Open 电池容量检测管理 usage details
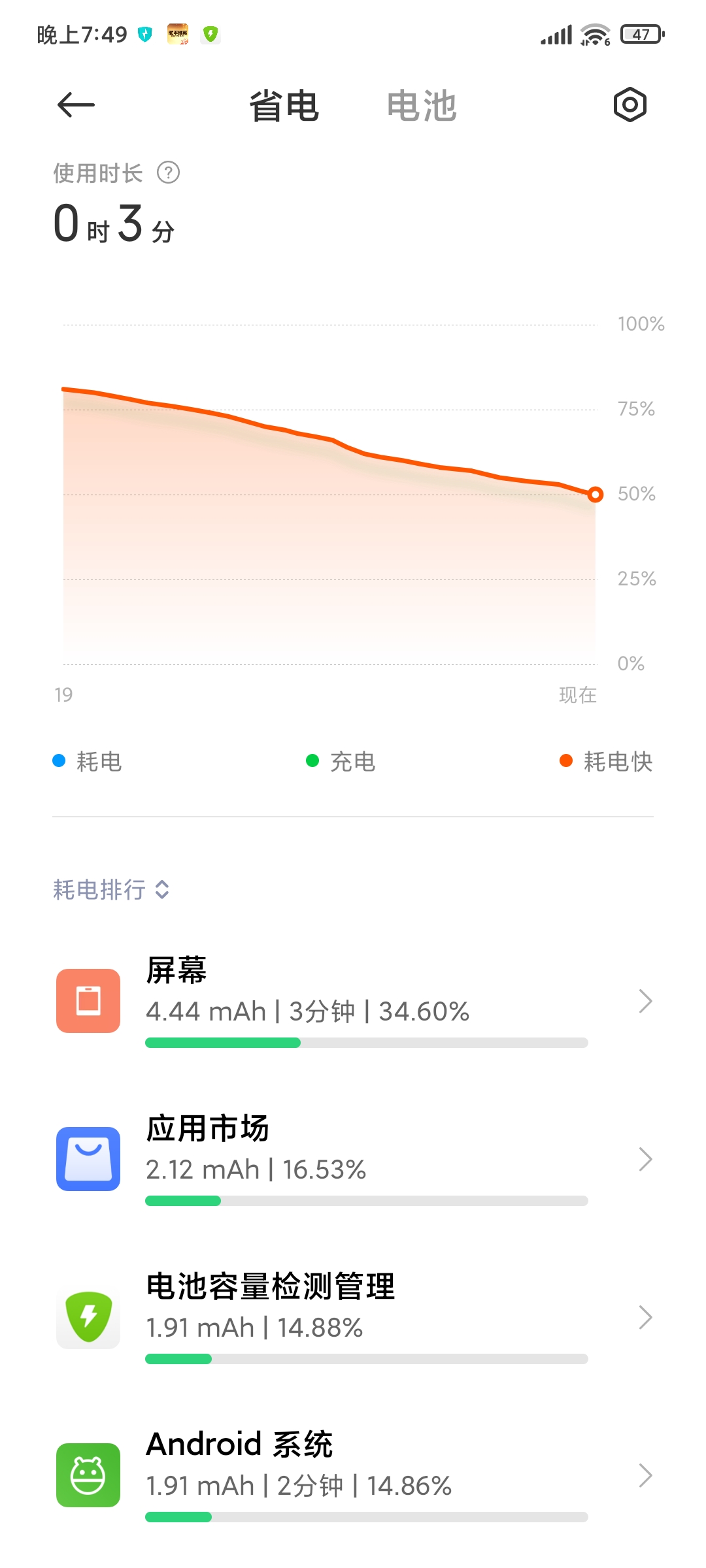 (x=353, y=1317)
